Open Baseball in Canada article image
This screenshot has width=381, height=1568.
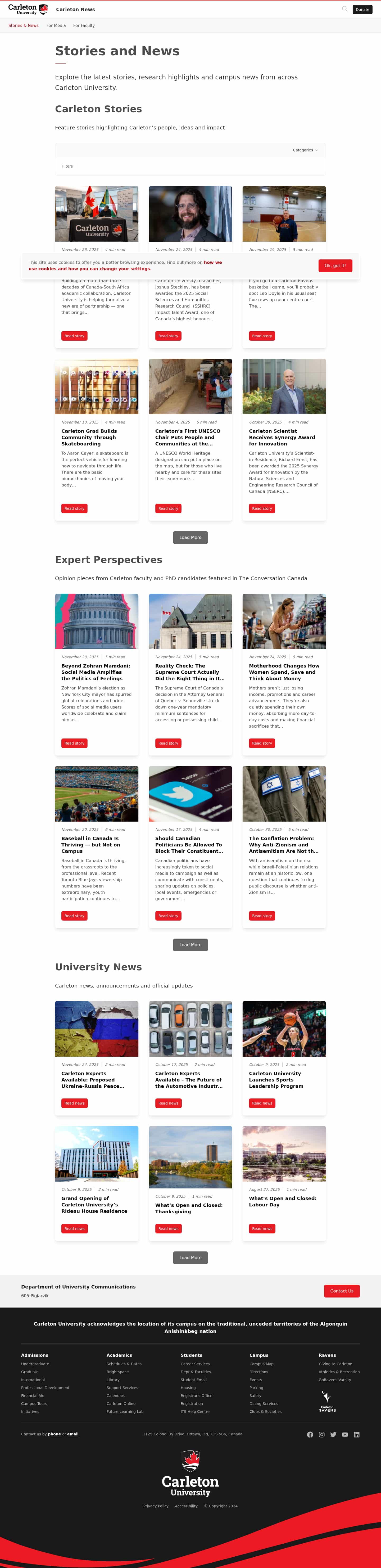click(96, 794)
